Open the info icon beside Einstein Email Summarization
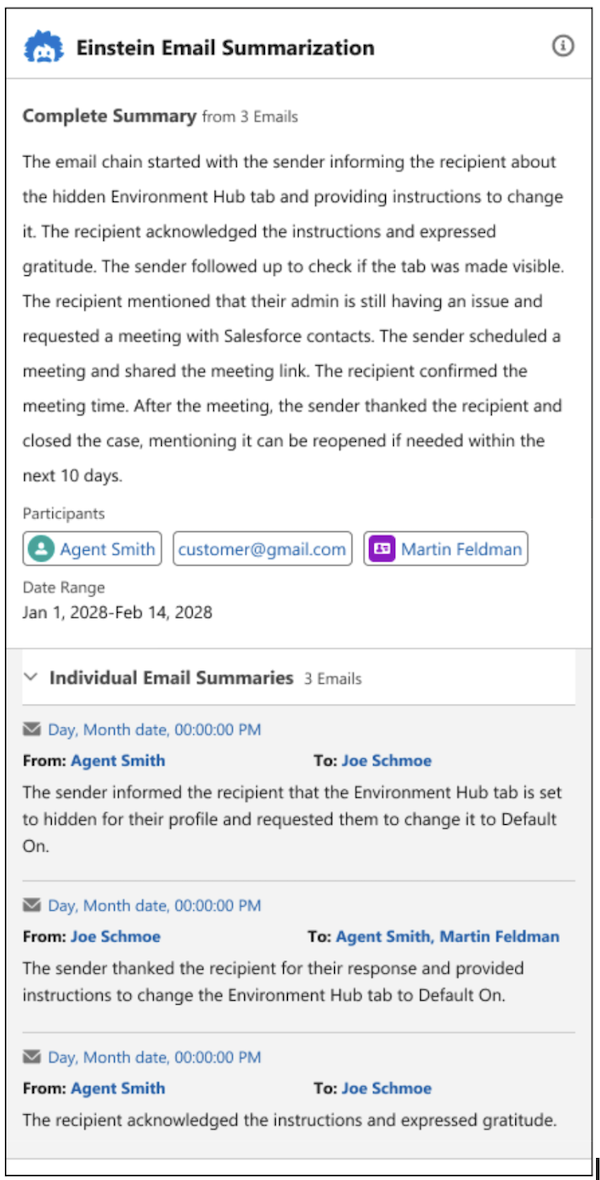 click(562, 47)
